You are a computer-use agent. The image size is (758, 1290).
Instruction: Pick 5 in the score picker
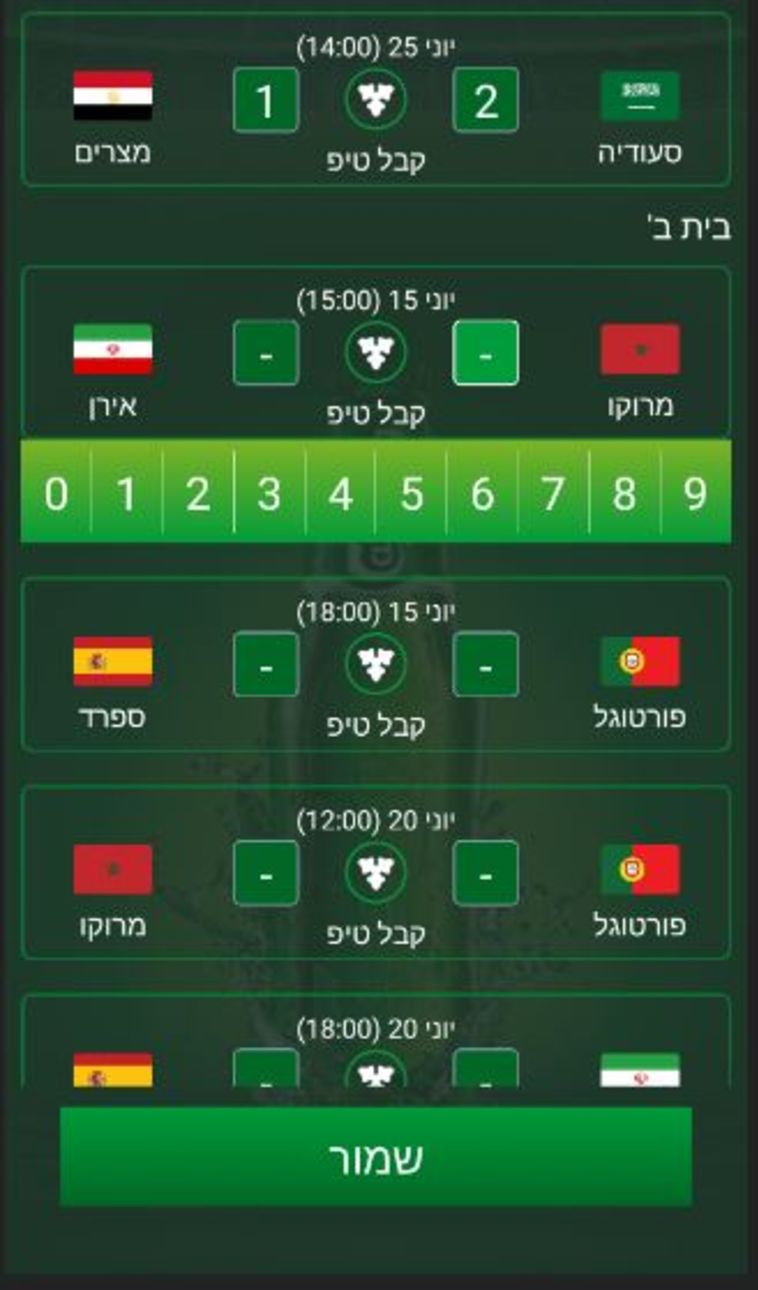[x=411, y=493]
